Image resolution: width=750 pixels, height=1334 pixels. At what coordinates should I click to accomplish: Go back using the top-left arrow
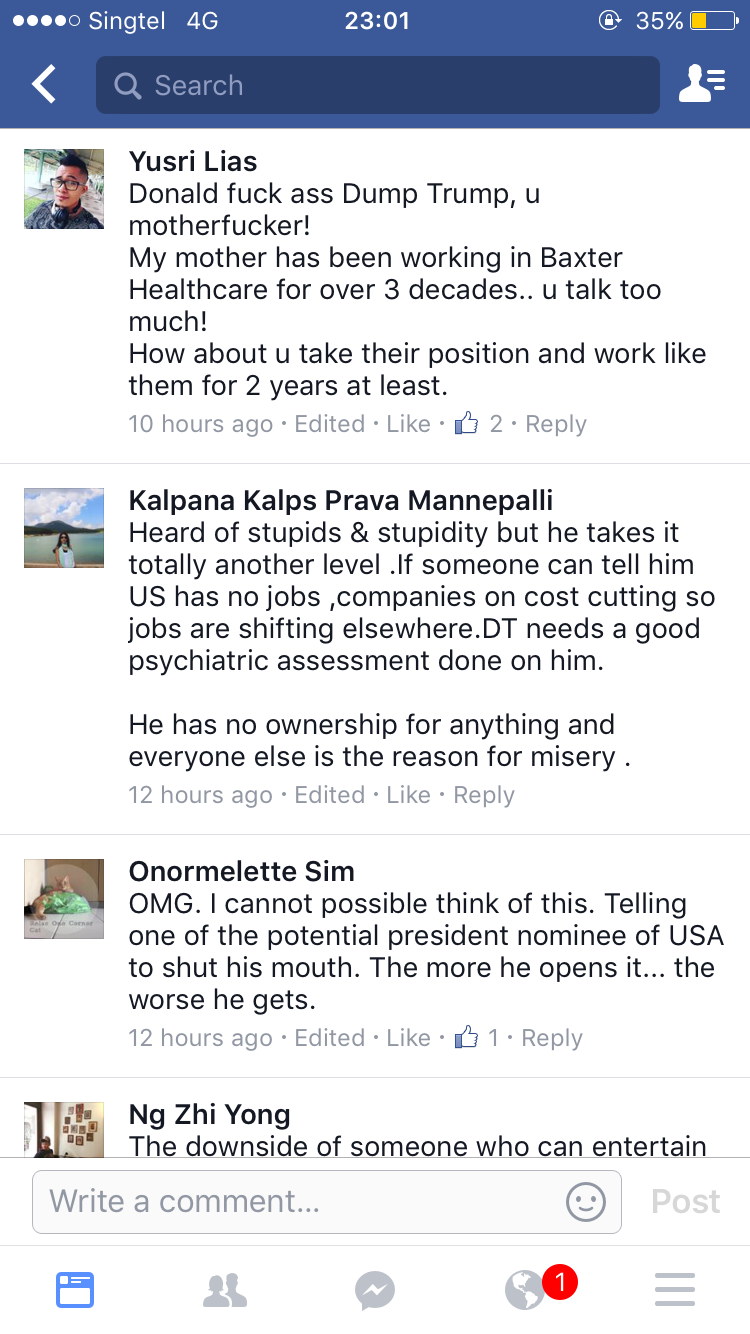pos(44,85)
